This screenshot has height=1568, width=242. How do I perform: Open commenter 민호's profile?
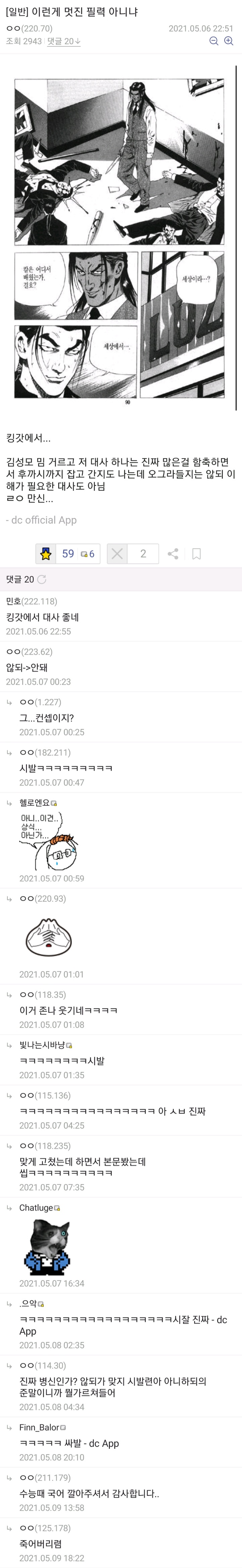(x=13, y=601)
